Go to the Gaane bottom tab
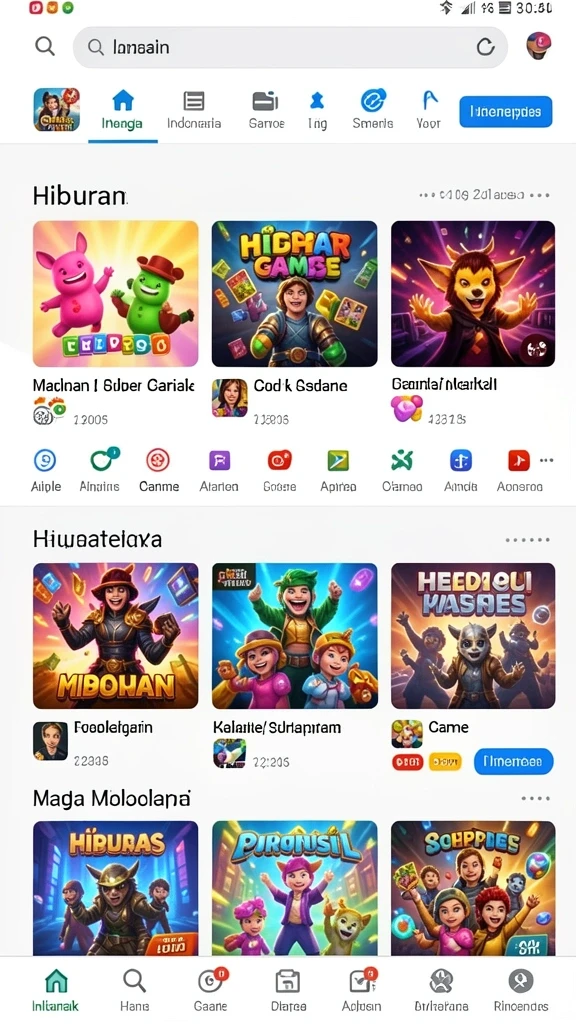 pos(210,990)
